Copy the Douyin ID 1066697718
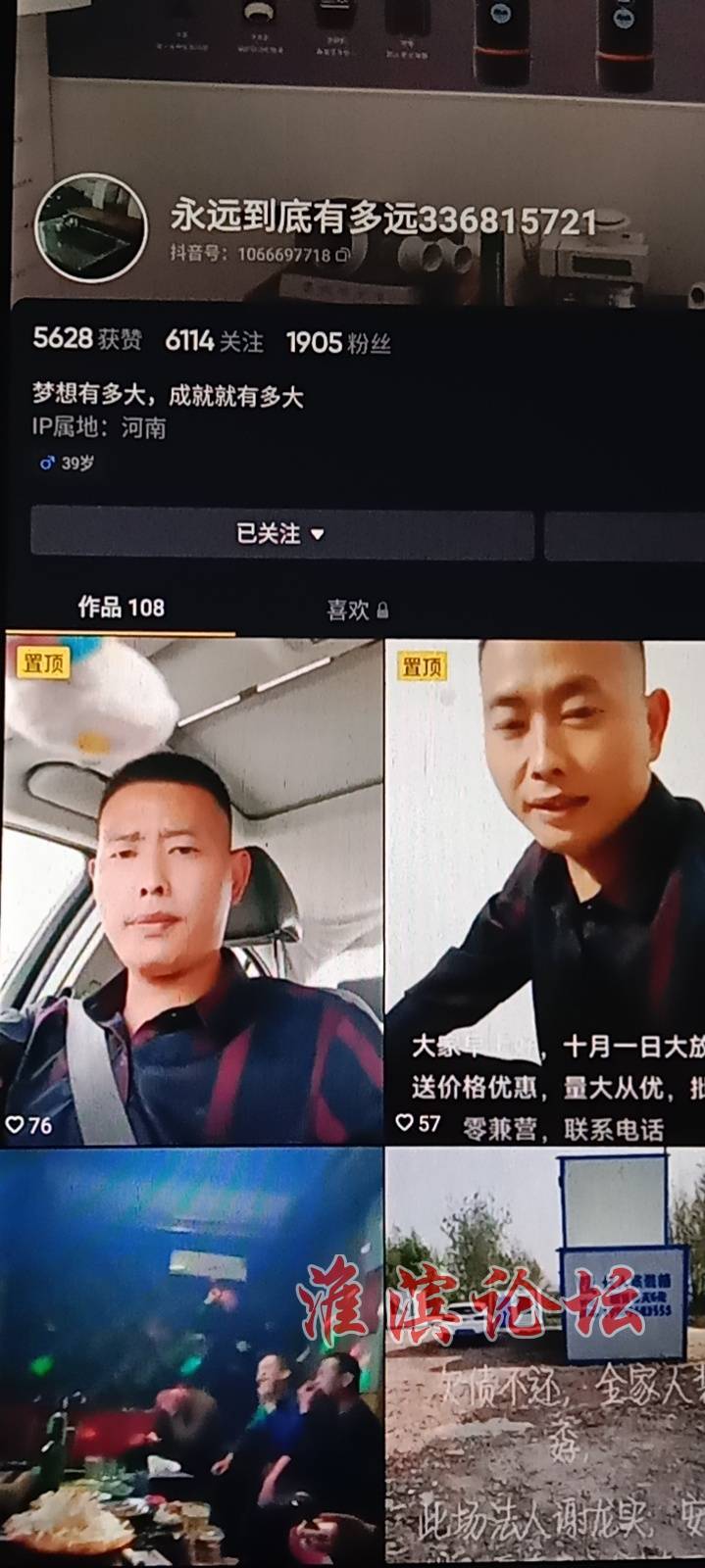Viewport: 705px width, 1568px height. tap(342, 255)
